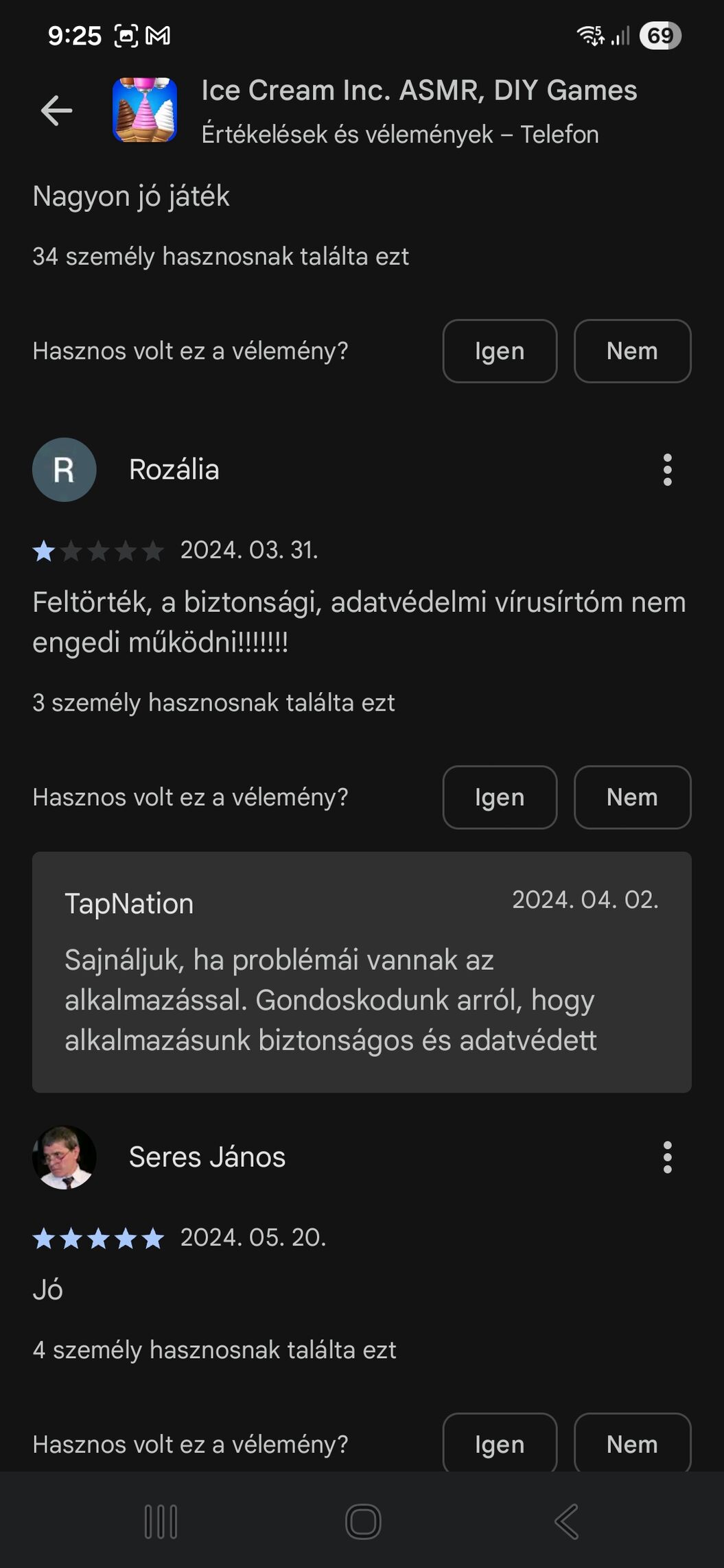Viewport: 724px width, 1568px height.
Task: Tap Igen under Rozália's review
Action: tap(500, 797)
